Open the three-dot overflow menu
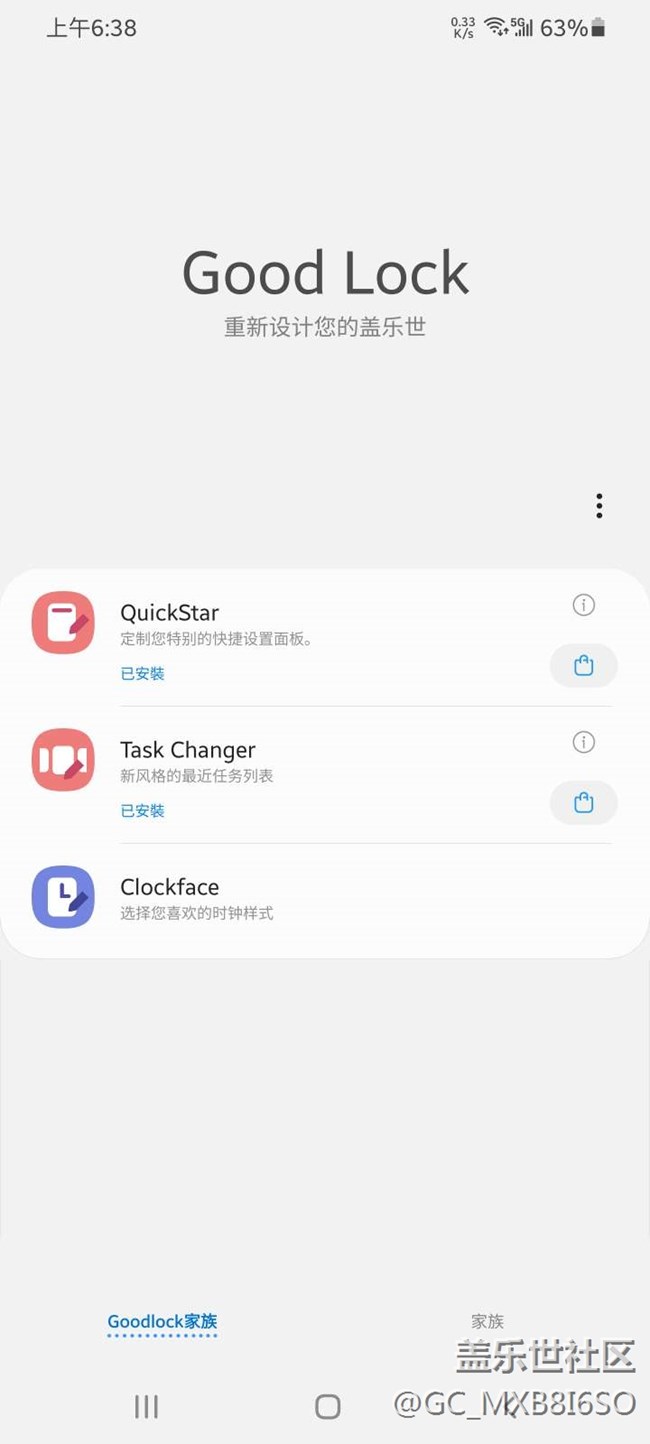Image resolution: width=650 pixels, height=1444 pixels. click(599, 506)
